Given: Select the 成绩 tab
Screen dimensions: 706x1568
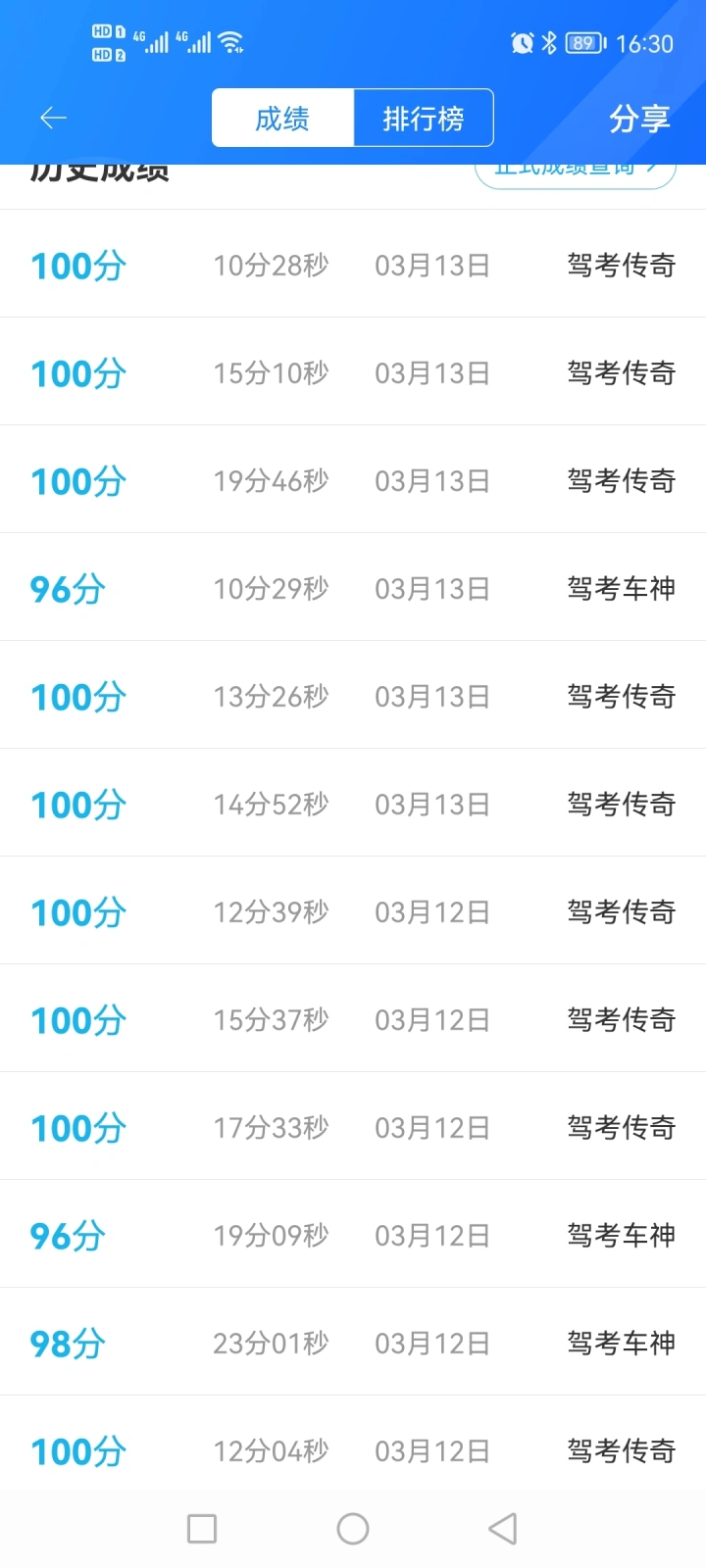Looking at the screenshot, I should coord(282,119).
